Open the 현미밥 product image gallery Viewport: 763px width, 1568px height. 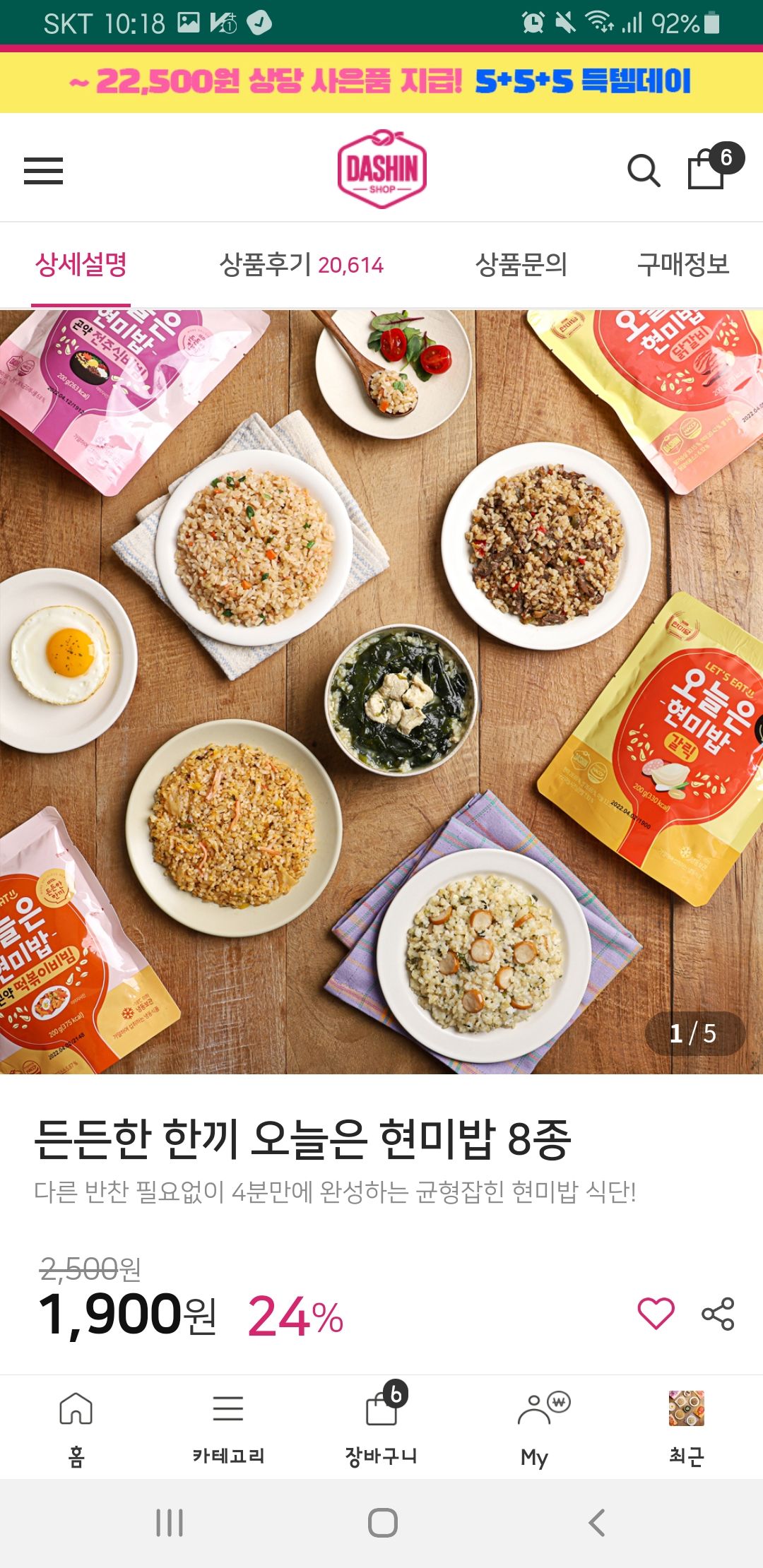tap(381, 692)
